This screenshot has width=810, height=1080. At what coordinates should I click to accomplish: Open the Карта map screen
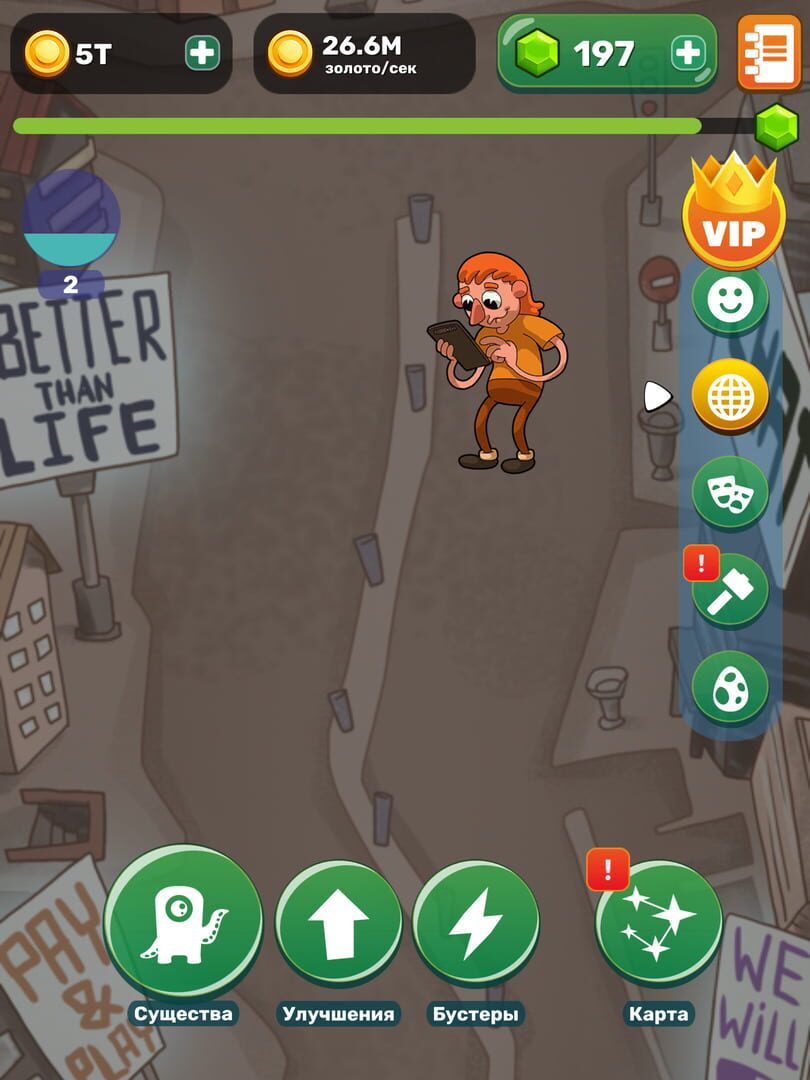(658, 923)
